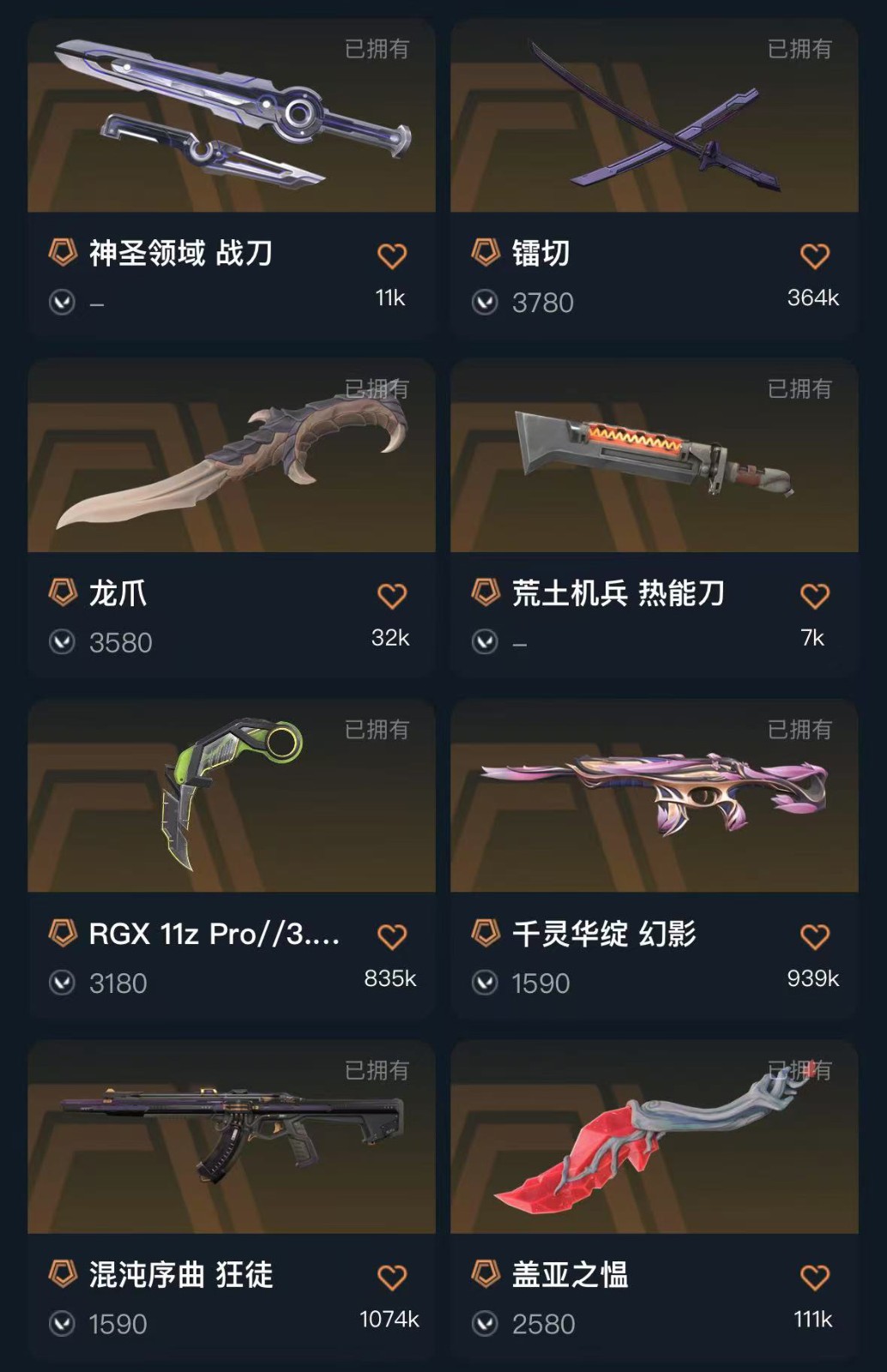Favorite the 荒土机兵 热能刀 skin
Screen dimensions: 887x1372
pos(814,595)
